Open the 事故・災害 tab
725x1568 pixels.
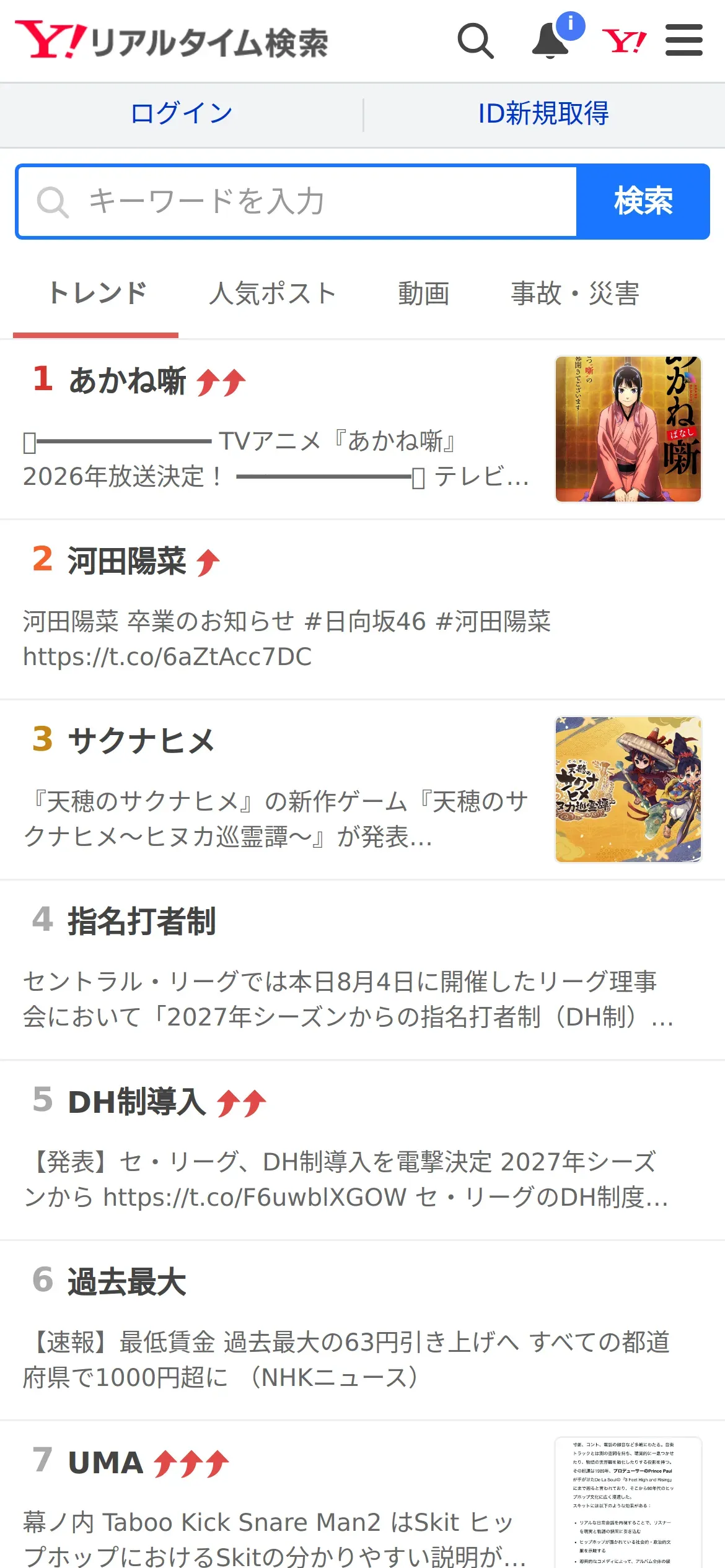click(x=574, y=294)
